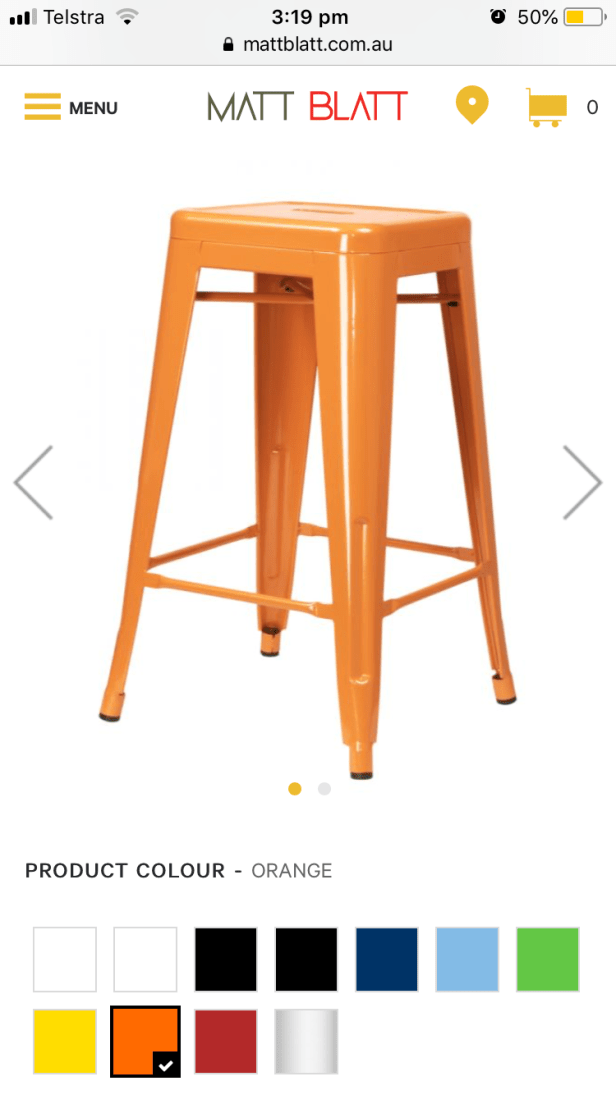Screen dimensions: 616x1095
Task: Pick the green colour swatch
Action: coord(548,960)
